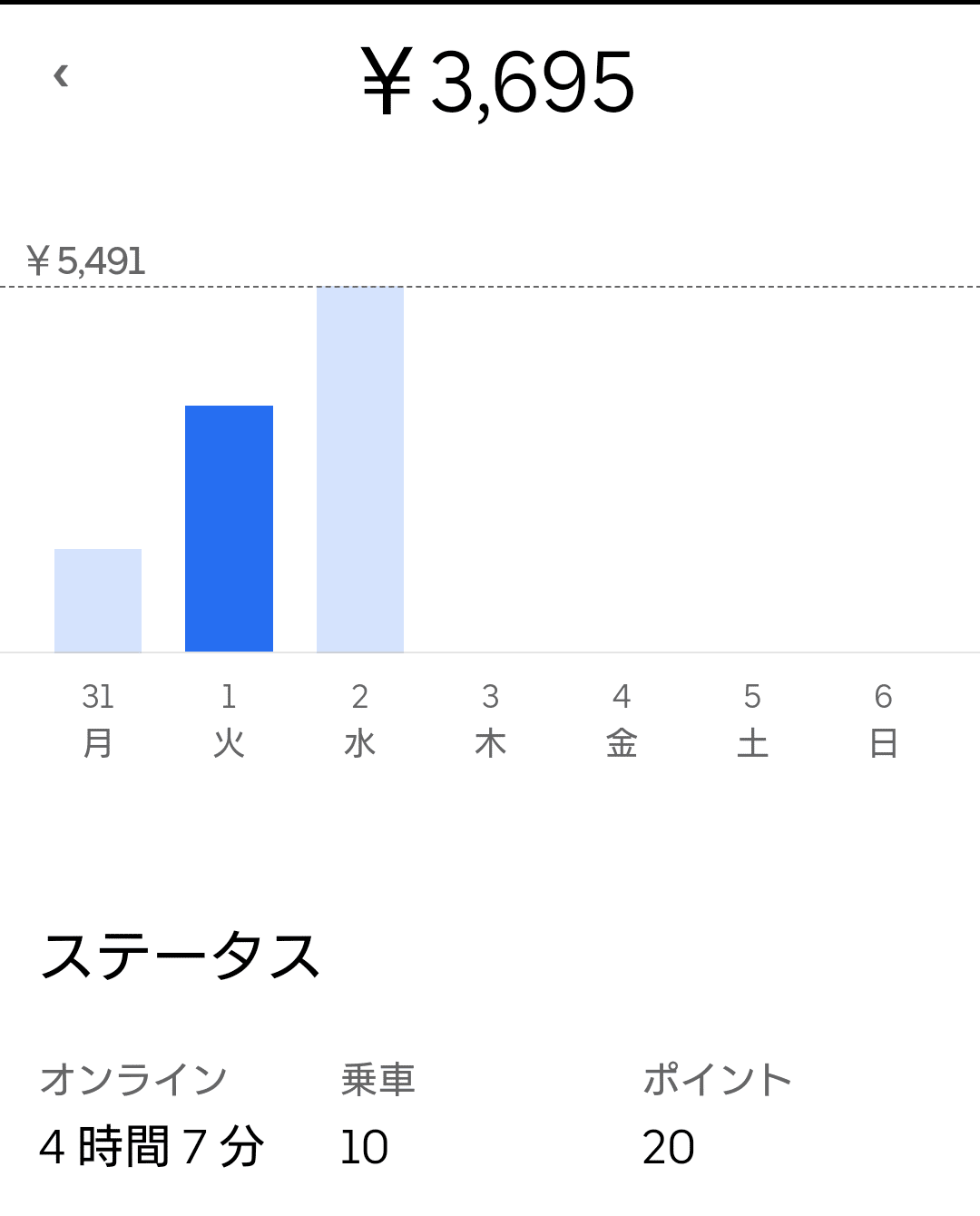The width and height of the screenshot is (980, 1216).
Task: Select the date label 2 below the chart
Action: click(360, 697)
